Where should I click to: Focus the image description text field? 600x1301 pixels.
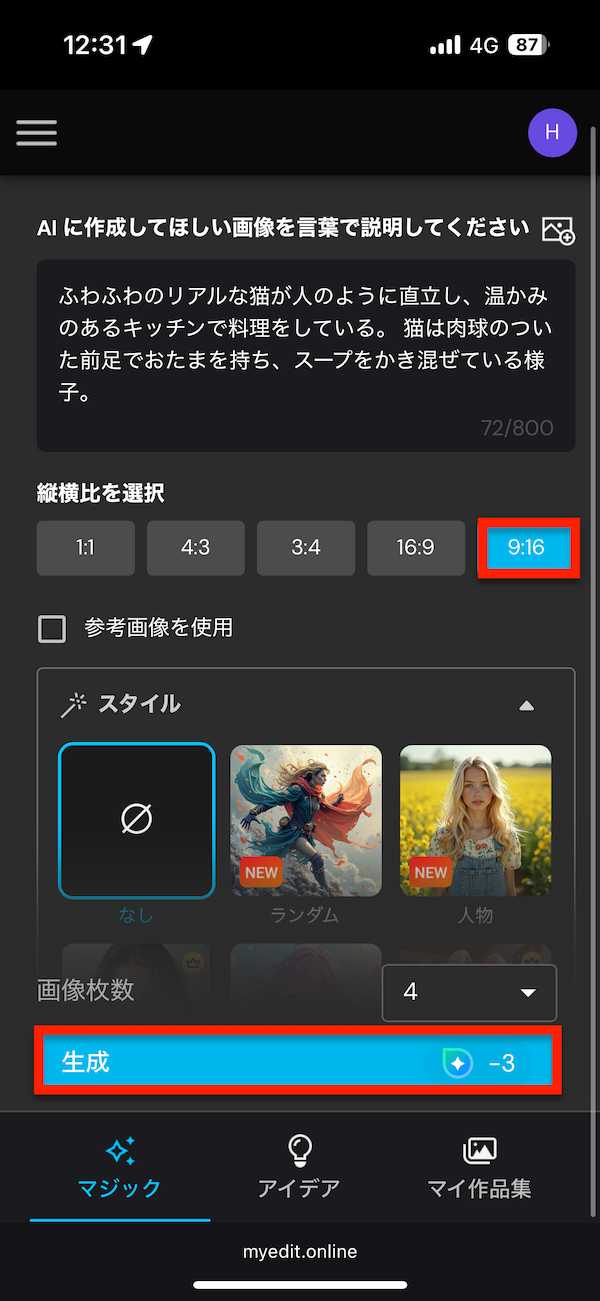pyautogui.click(x=305, y=355)
